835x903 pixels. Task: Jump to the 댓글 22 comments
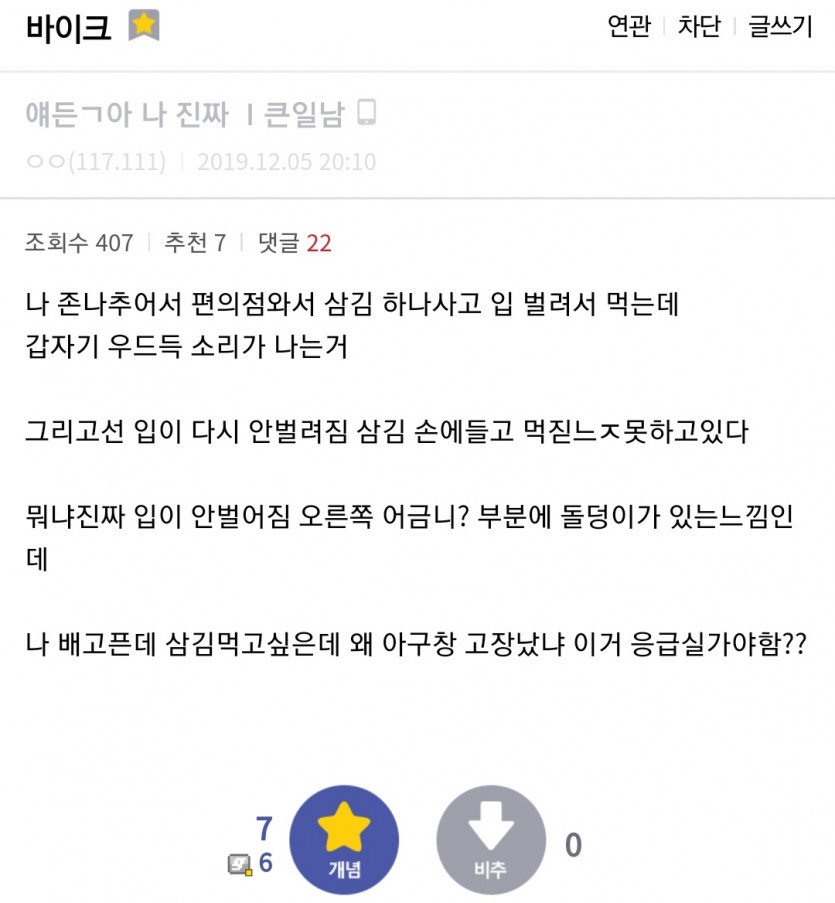[294, 243]
